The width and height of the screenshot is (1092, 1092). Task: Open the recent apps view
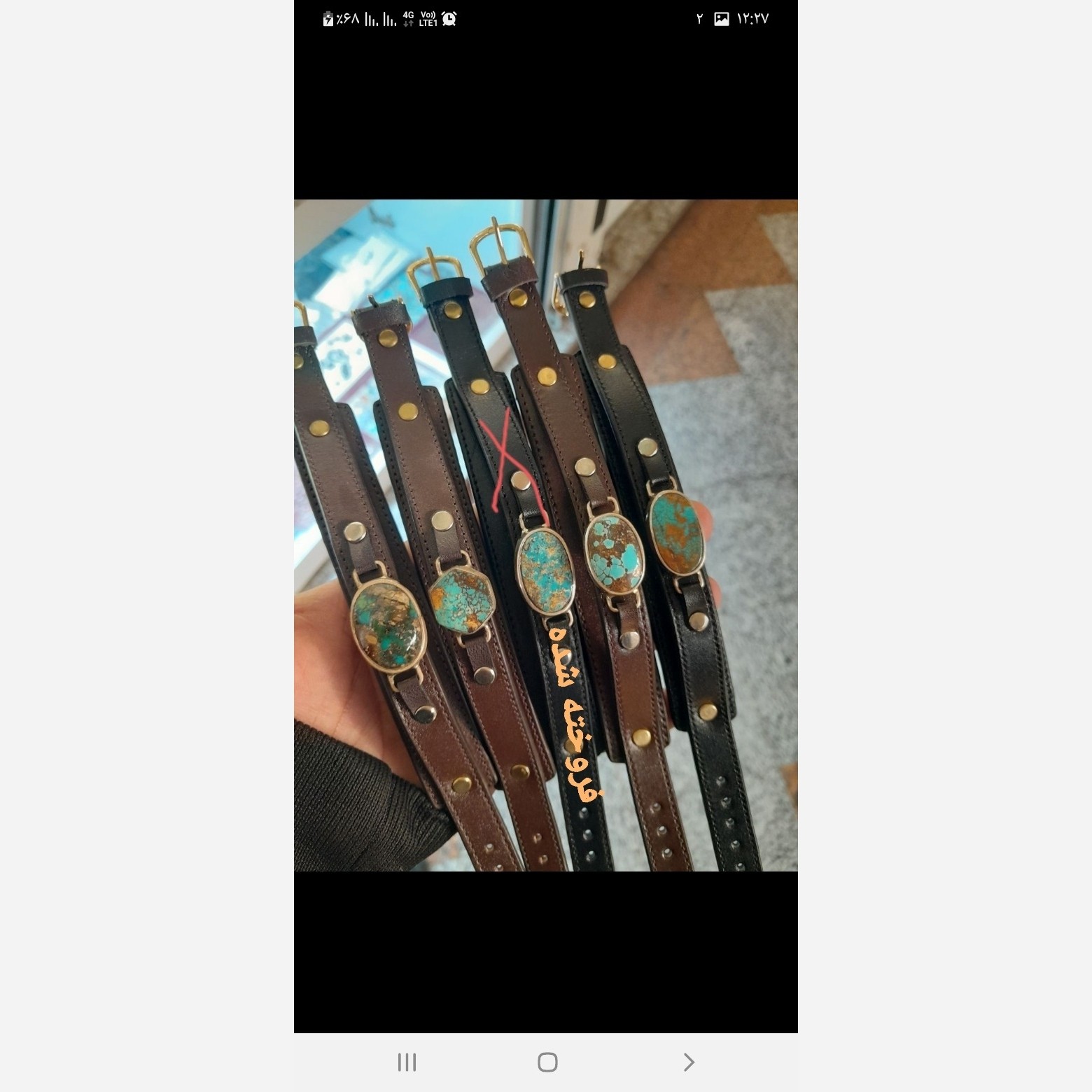[x=407, y=1062]
